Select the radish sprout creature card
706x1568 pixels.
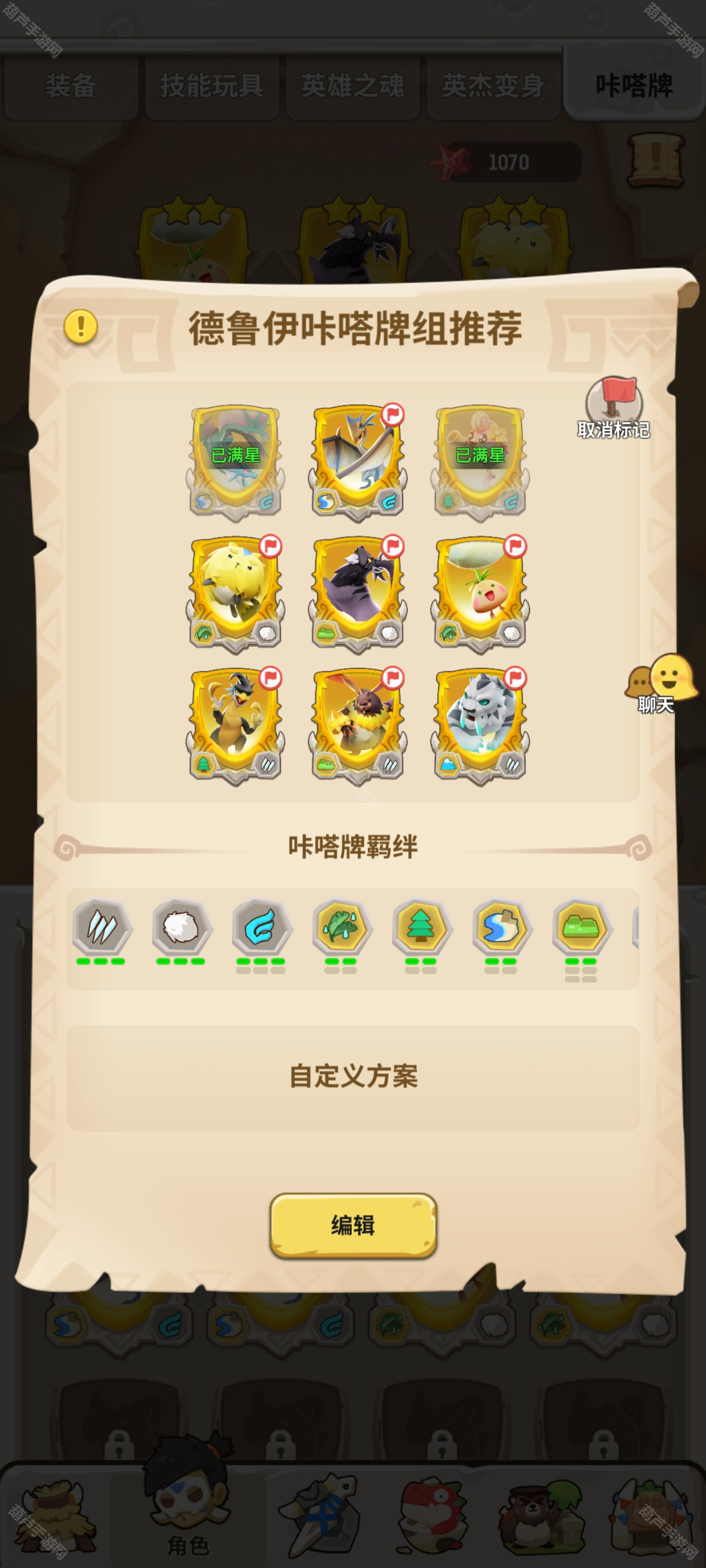pos(480,589)
